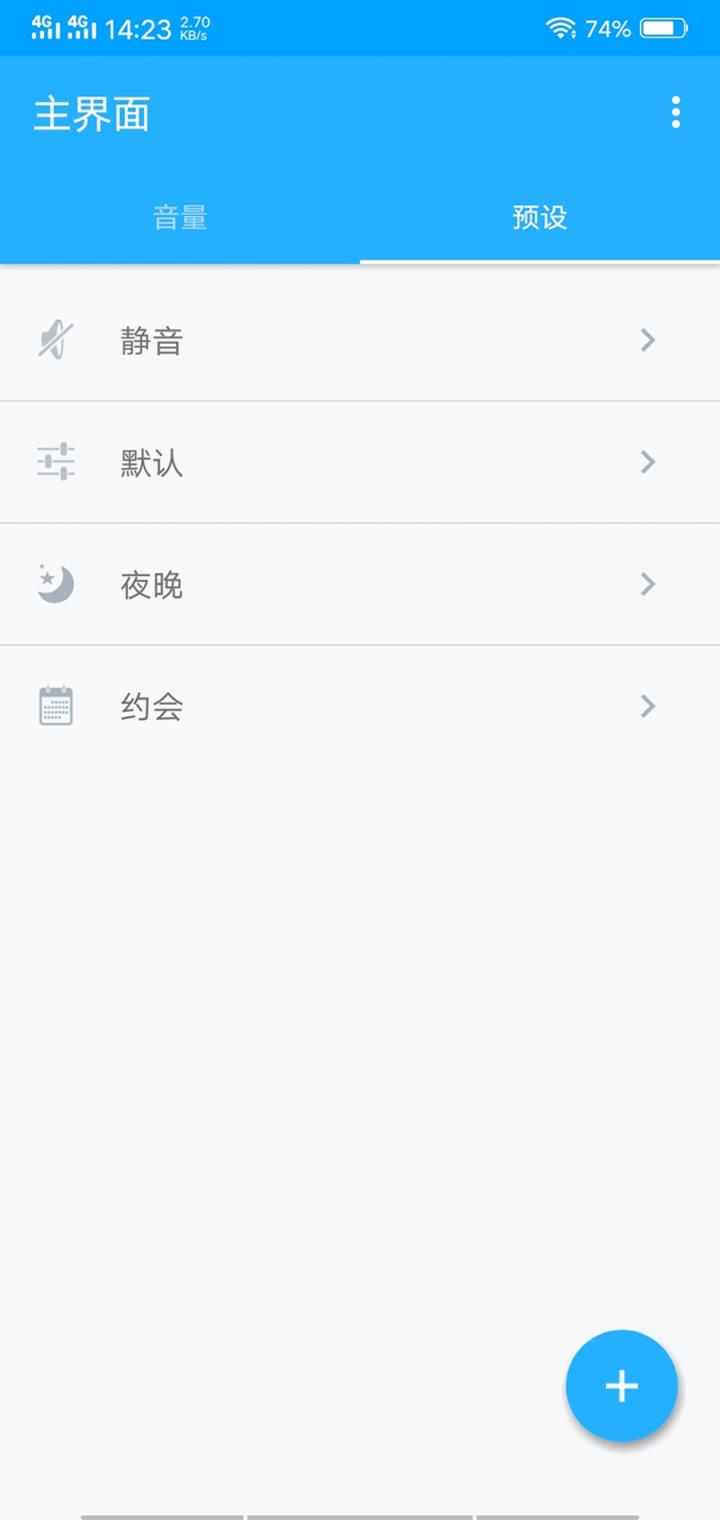720x1520 pixels.
Task: Select the 夜晚 preset row
Action: (360, 584)
